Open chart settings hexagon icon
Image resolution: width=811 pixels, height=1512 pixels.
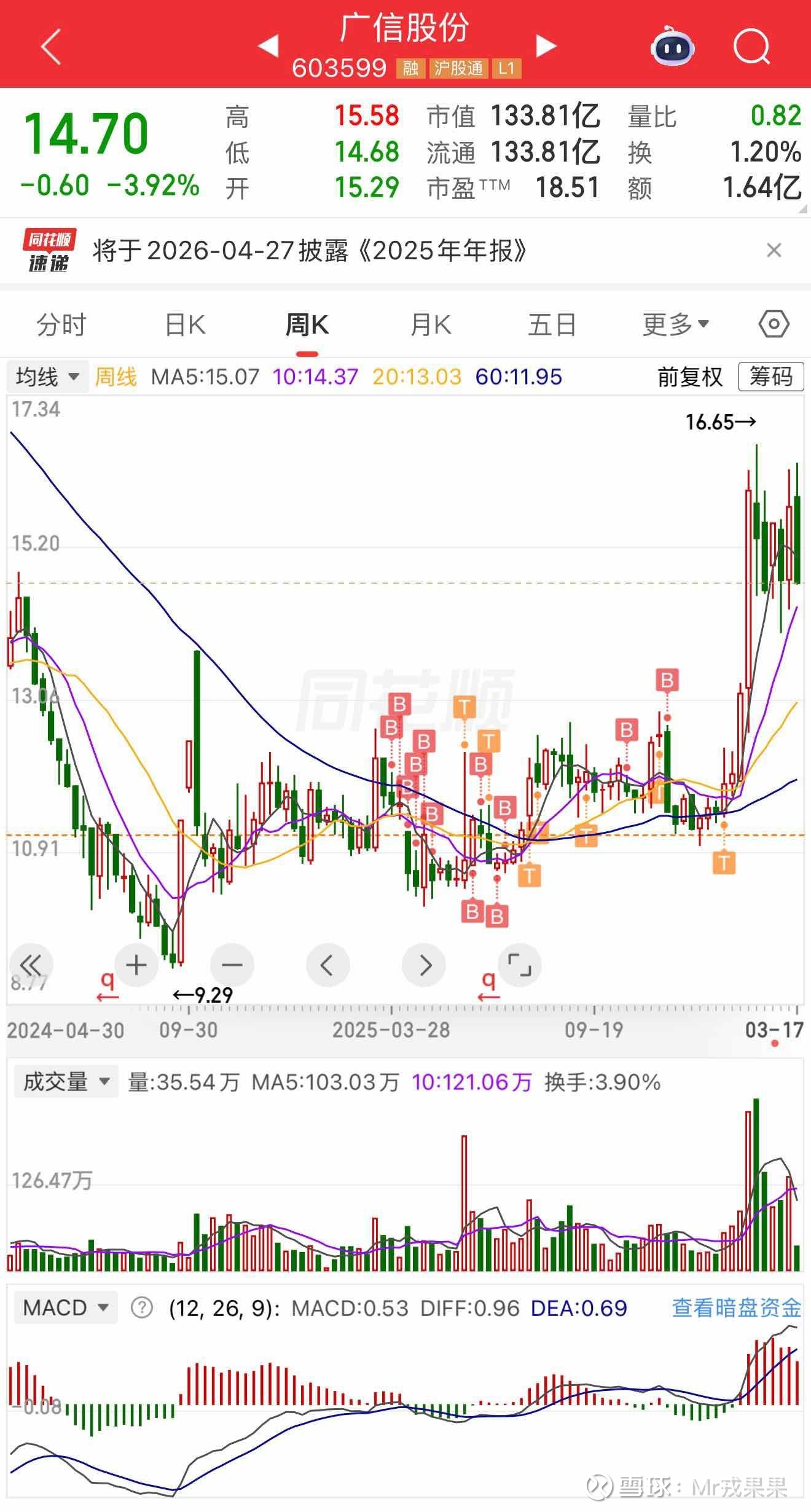coord(774,324)
